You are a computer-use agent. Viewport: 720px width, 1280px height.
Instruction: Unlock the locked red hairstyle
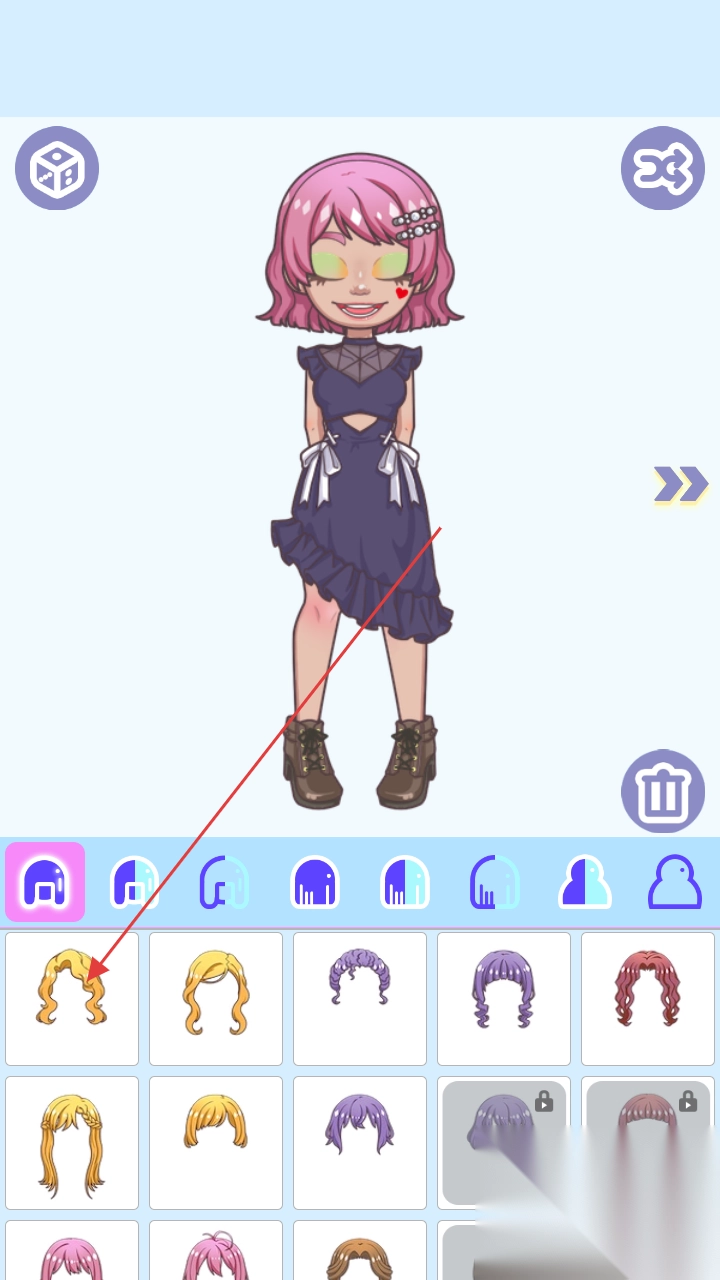[648, 1142]
